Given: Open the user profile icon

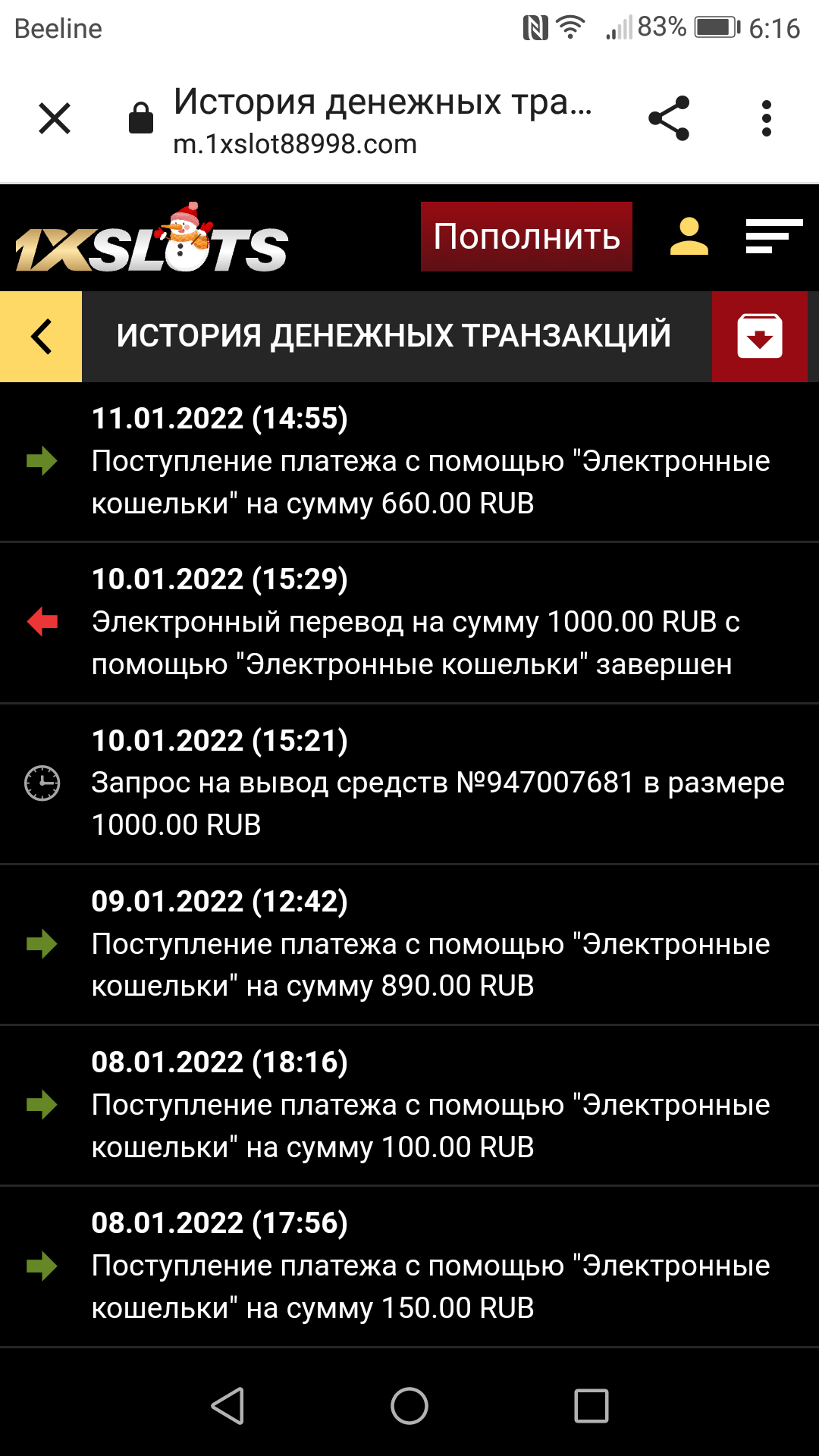Looking at the screenshot, I should [x=689, y=237].
